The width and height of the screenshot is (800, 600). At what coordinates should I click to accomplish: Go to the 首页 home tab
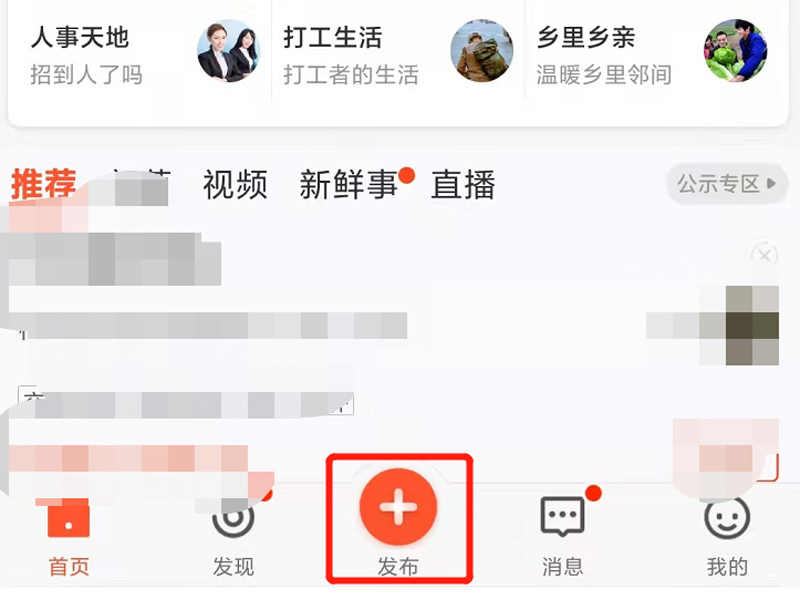[69, 540]
